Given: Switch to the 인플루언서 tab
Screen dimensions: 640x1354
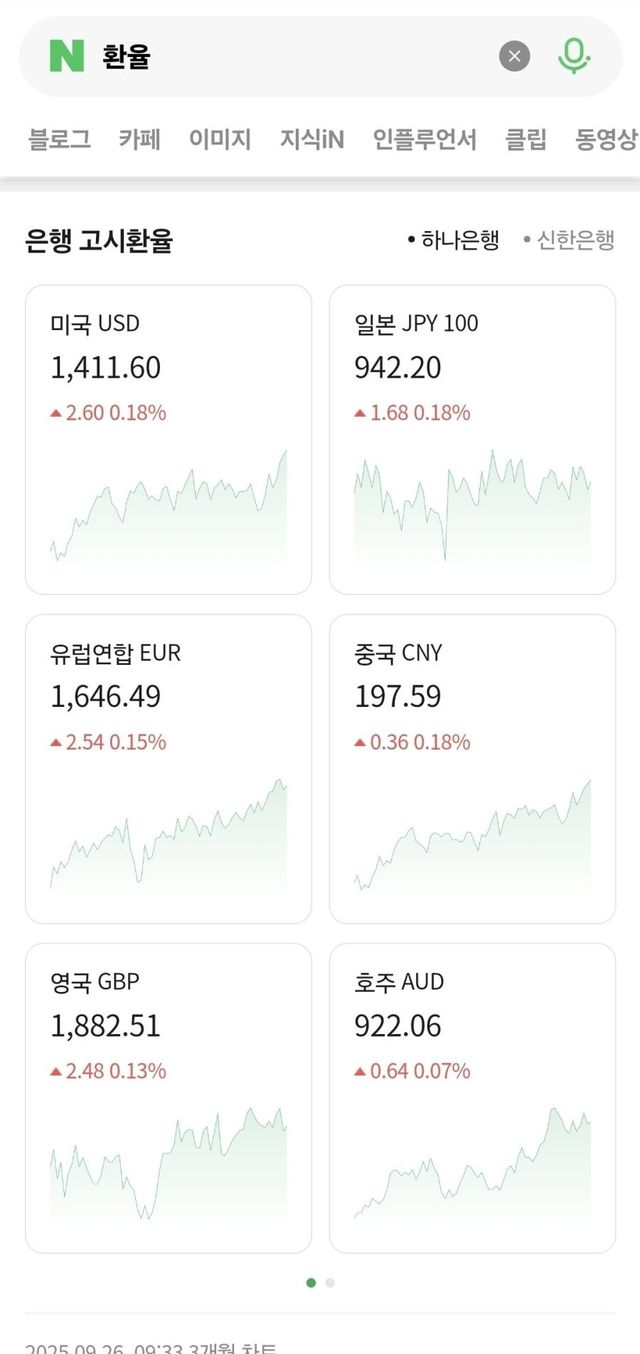Looking at the screenshot, I should click(425, 140).
